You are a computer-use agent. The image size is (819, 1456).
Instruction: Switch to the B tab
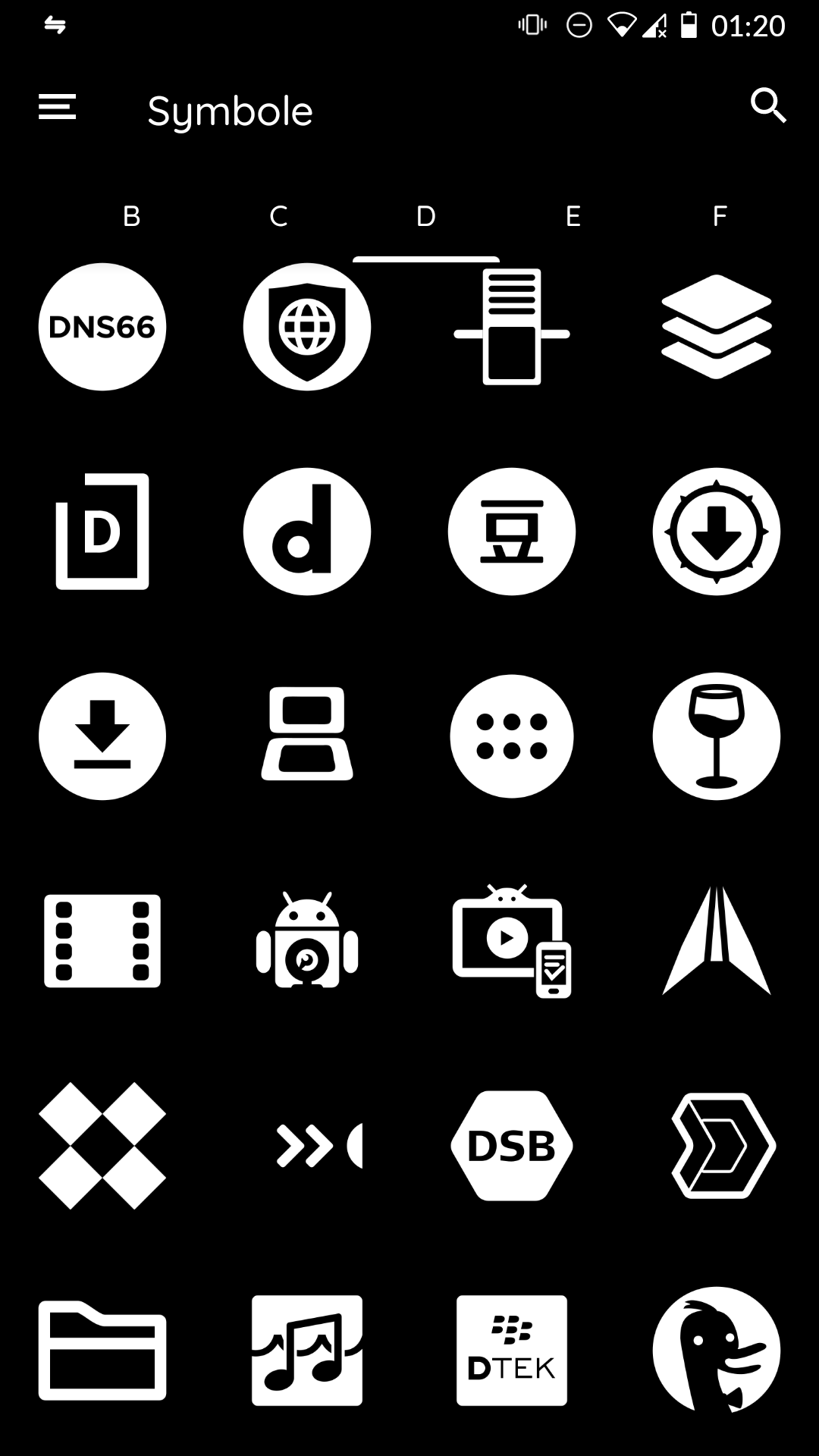click(x=131, y=216)
